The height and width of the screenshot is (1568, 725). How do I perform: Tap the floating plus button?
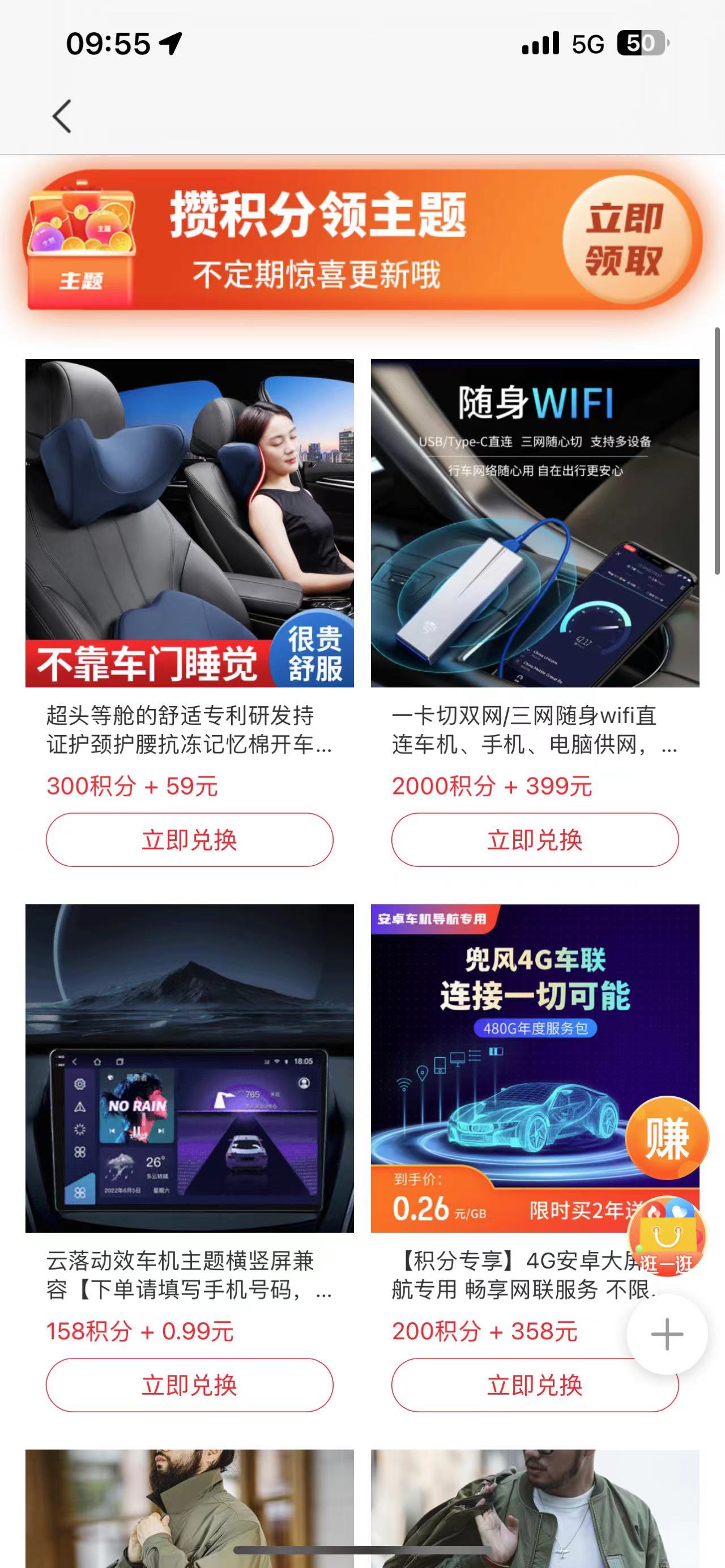coord(667,1334)
